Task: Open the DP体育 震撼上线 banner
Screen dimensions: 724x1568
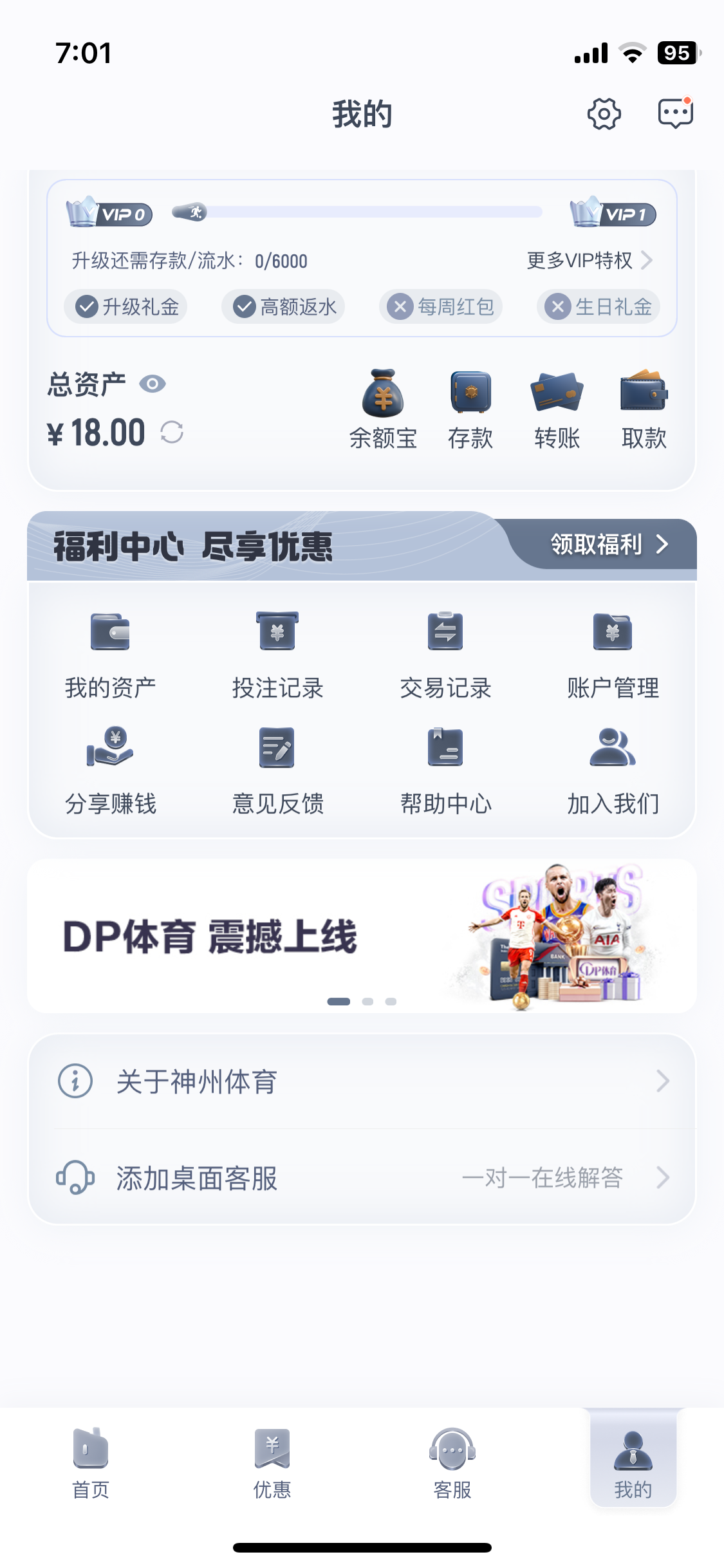Action: pyautogui.click(x=362, y=936)
